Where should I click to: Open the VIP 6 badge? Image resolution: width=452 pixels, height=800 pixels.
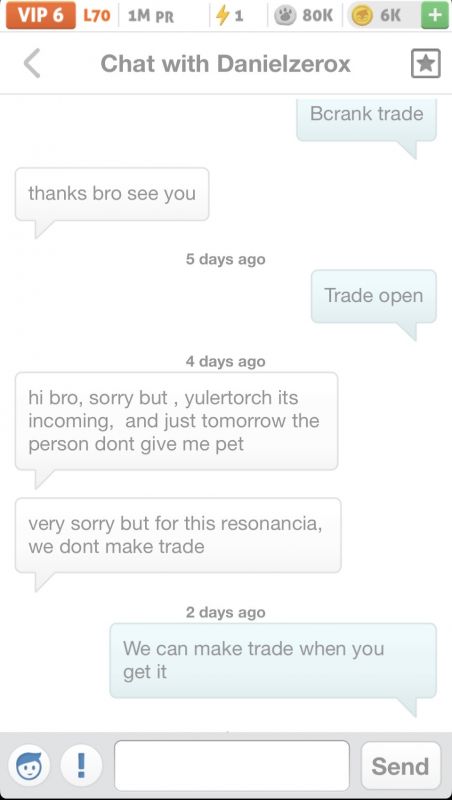41,16
